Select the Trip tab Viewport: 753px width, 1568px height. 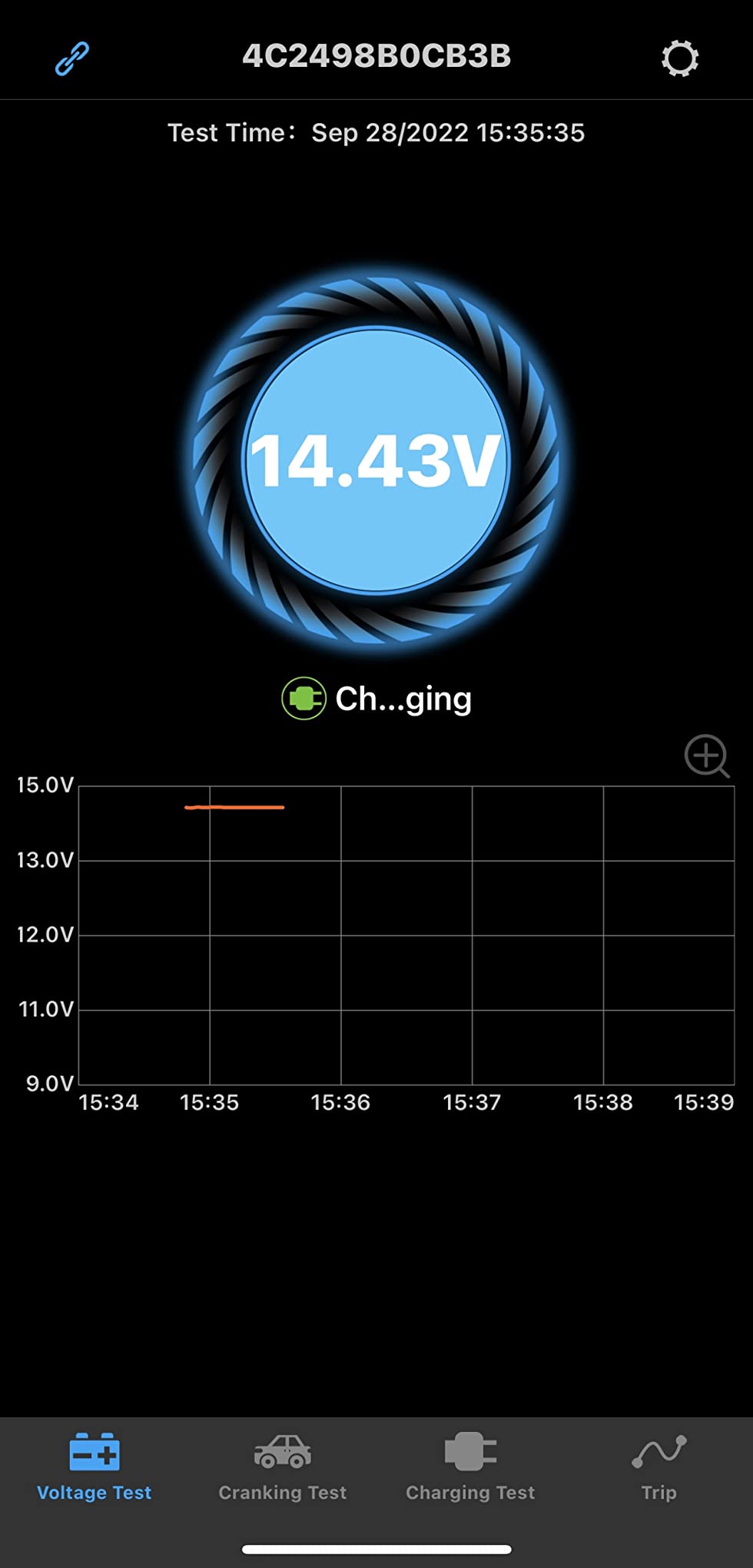tap(659, 1467)
